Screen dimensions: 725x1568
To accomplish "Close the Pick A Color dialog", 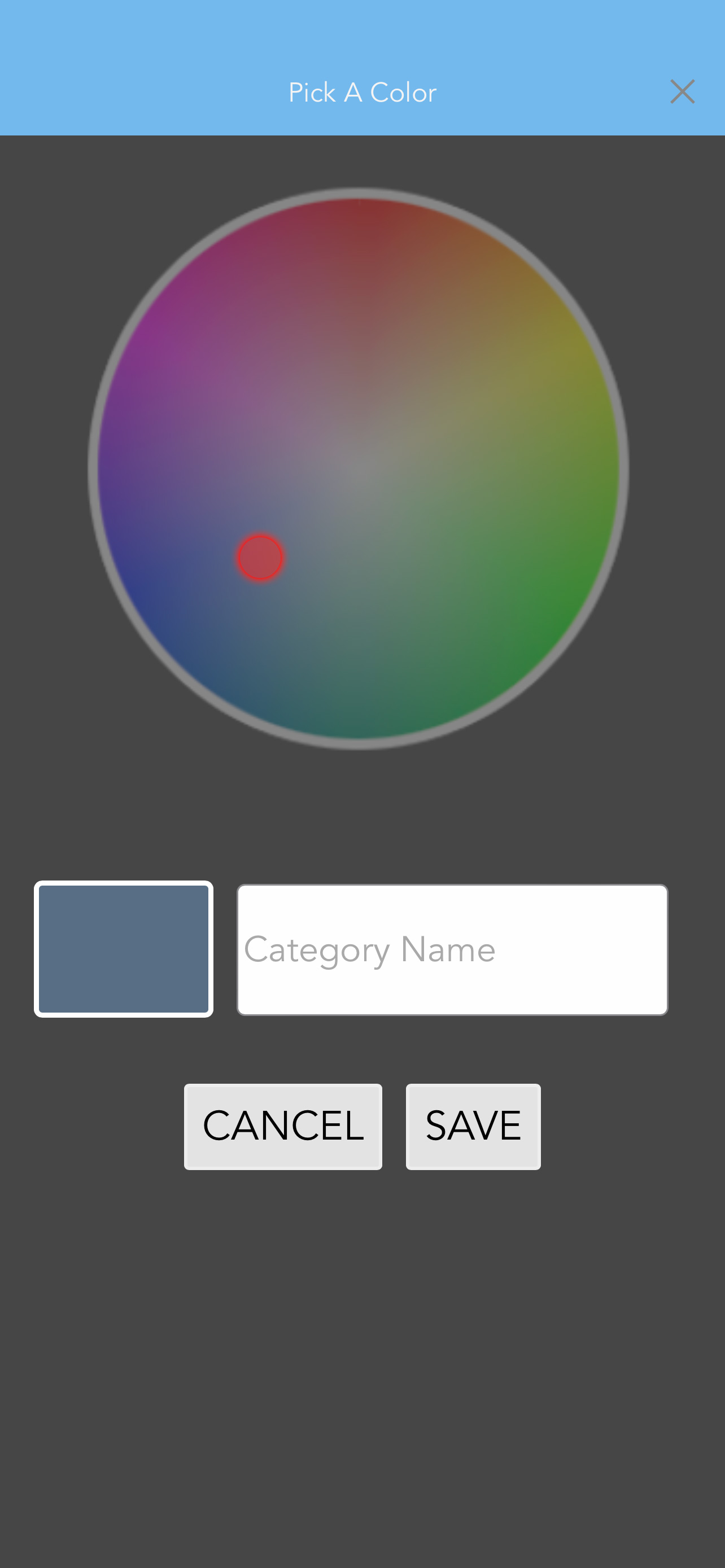I will point(683,92).
